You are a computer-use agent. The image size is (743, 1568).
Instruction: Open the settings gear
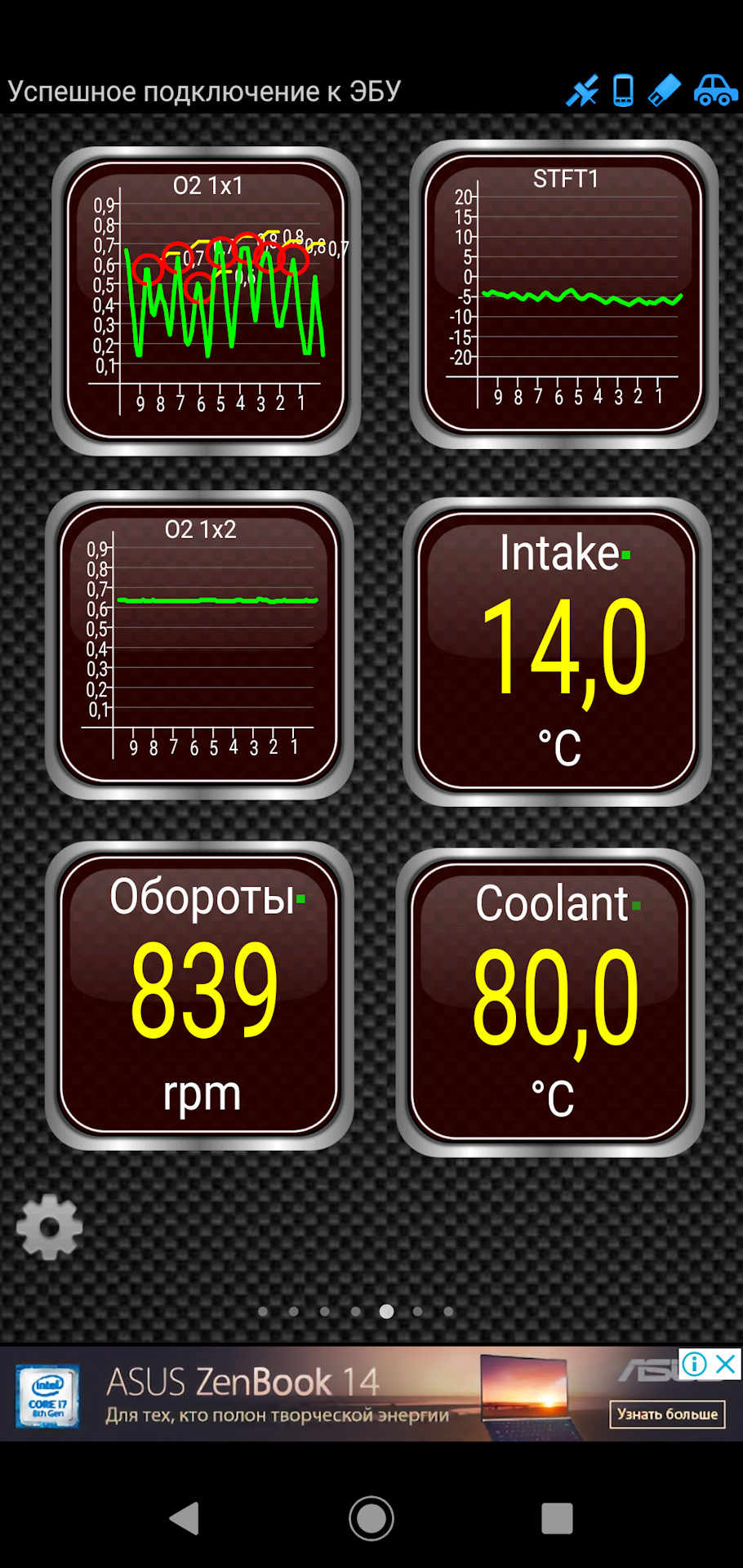(x=49, y=1227)
